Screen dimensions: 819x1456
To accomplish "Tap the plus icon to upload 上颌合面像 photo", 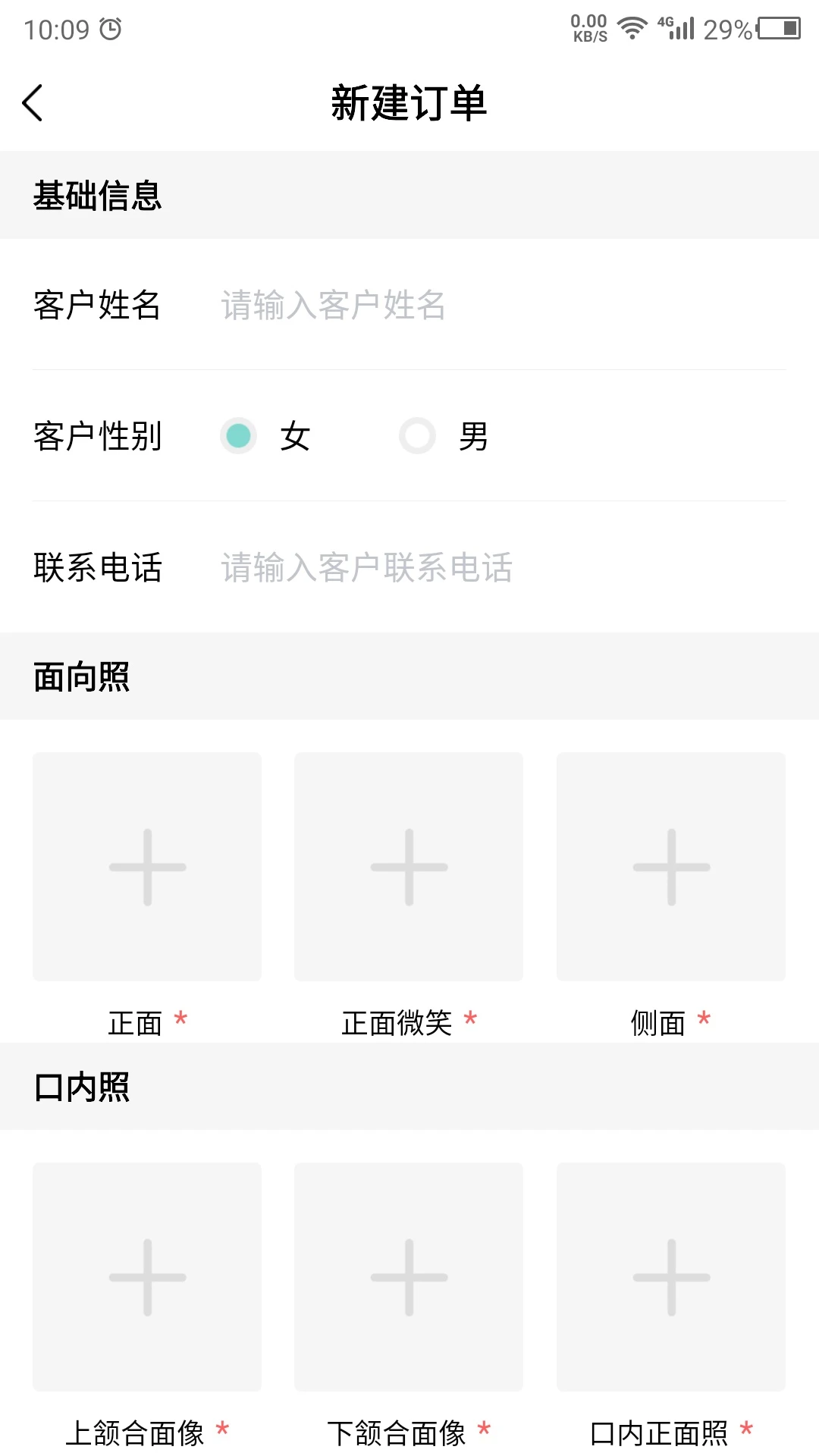I will [146, 1276].
